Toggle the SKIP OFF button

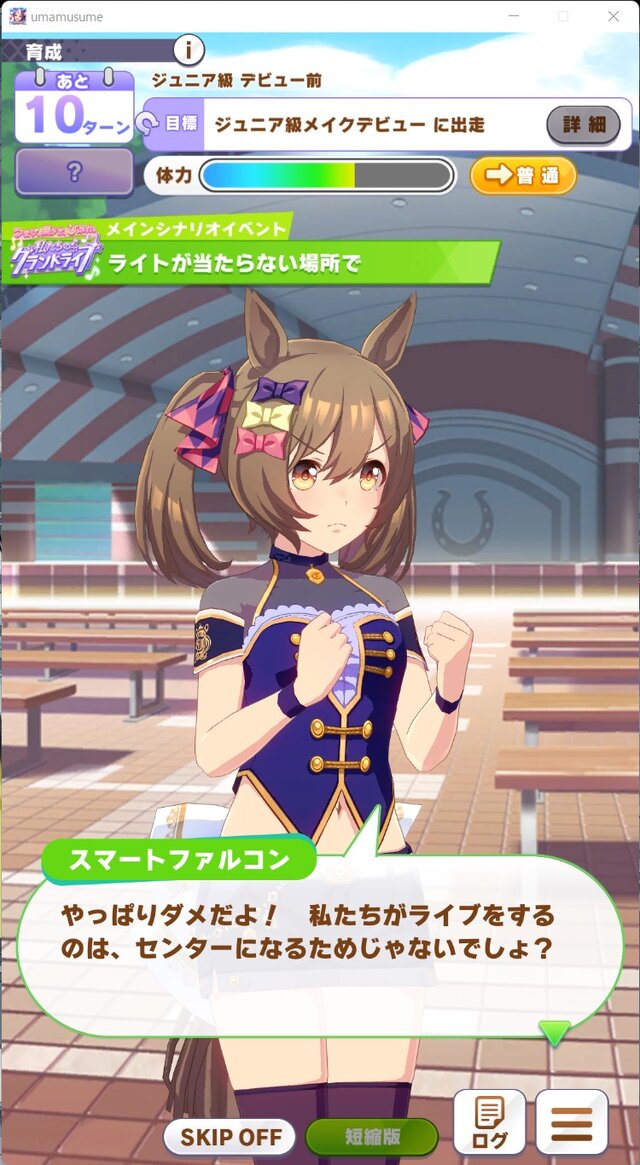coord(230,1136)
